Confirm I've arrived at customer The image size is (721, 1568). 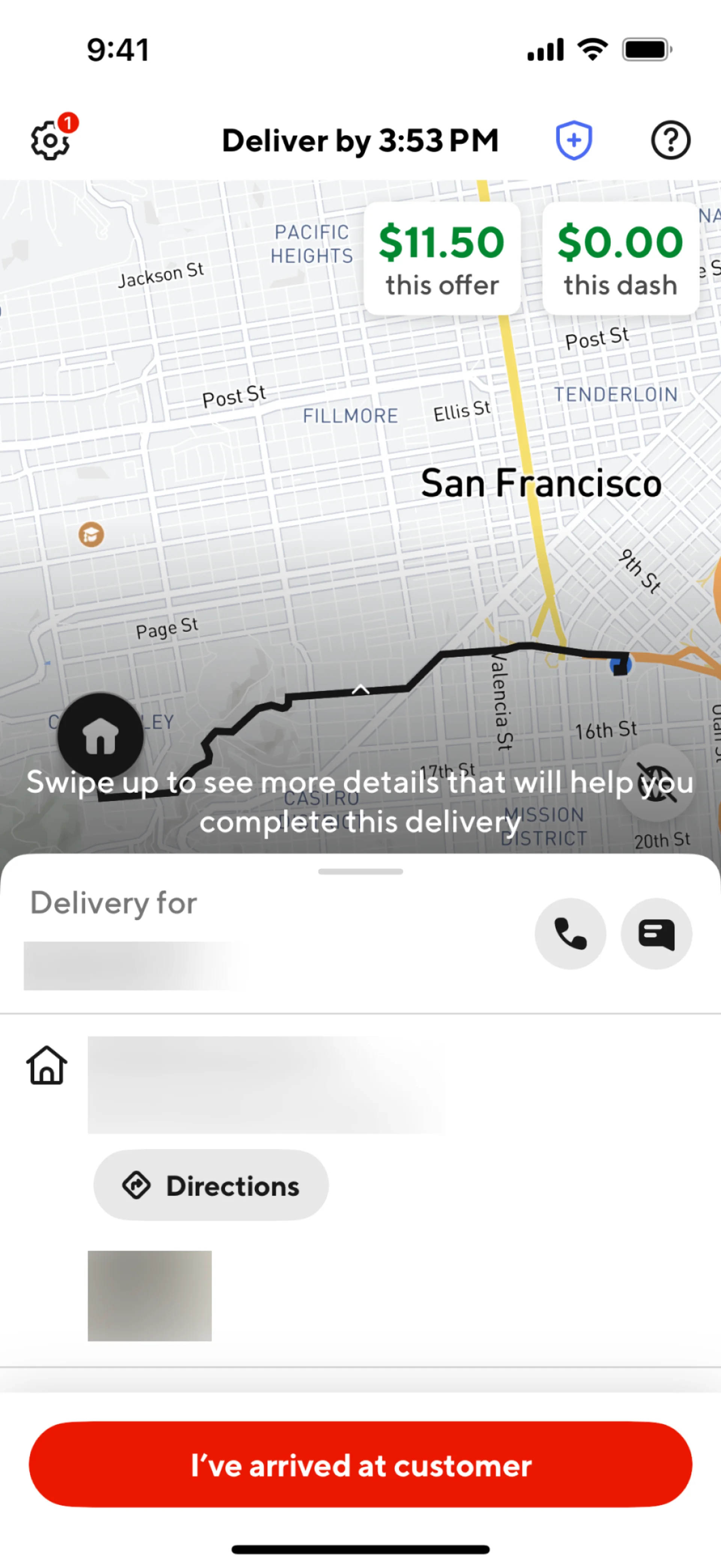tap(360, 1465)
